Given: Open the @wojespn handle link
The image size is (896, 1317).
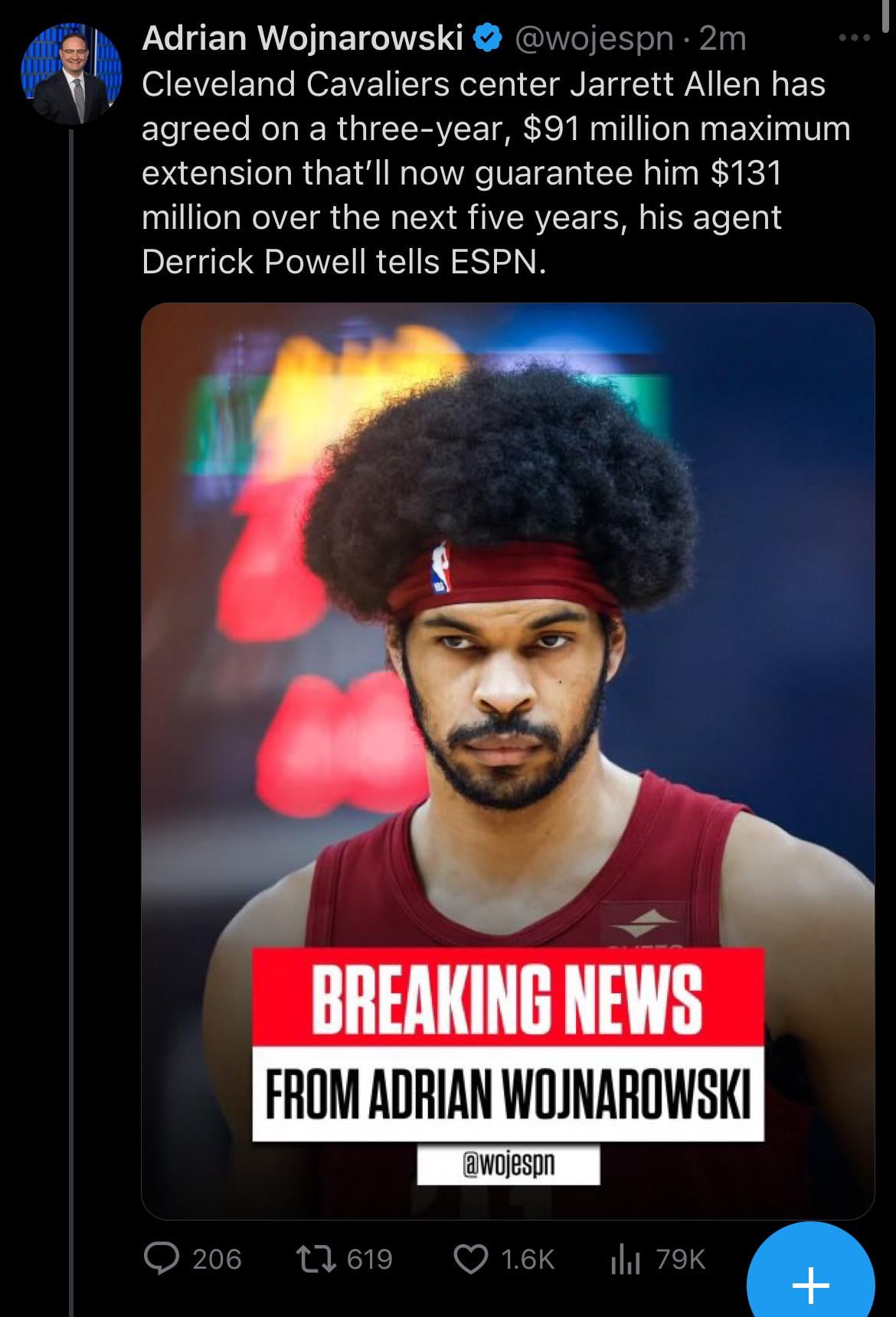Looking at the screenshot, I should pyautogui.click(x=595, y=38).
